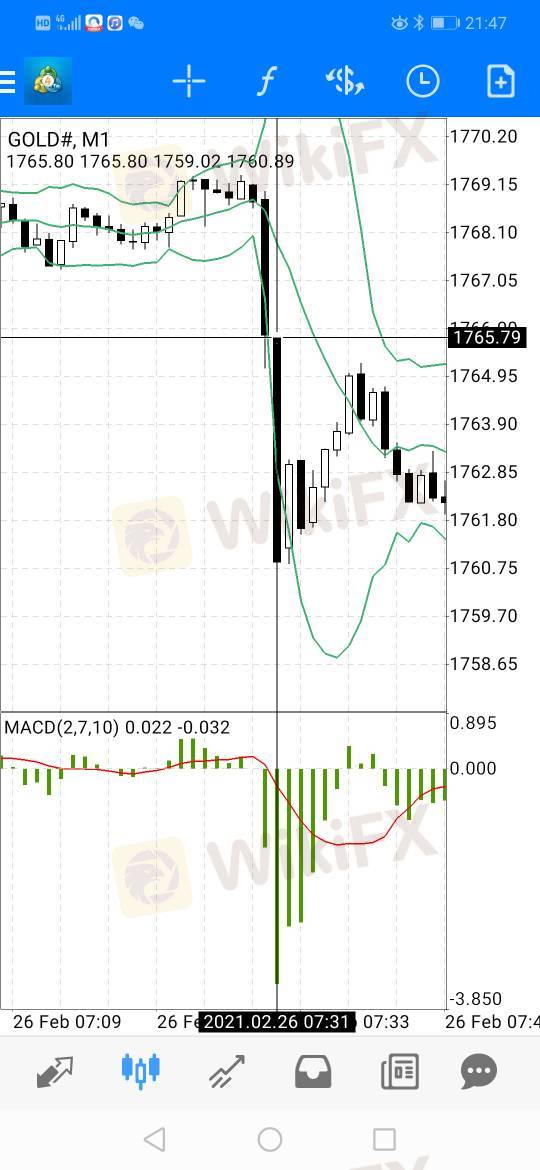Open the indicators list
Image resolution: width=540 pixels, height=1170 pixels.
tap(266, 81)
